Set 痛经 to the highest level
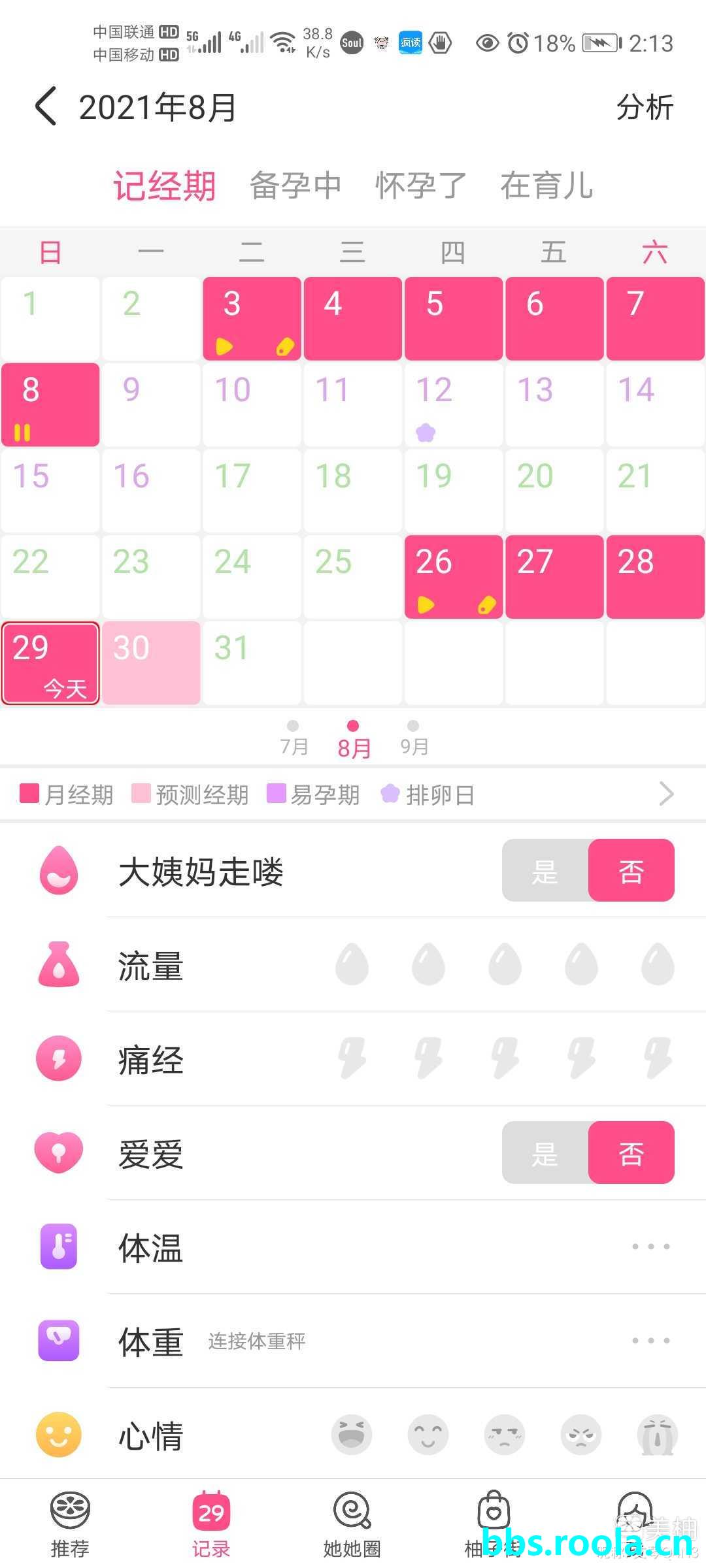 [658, 1058]
